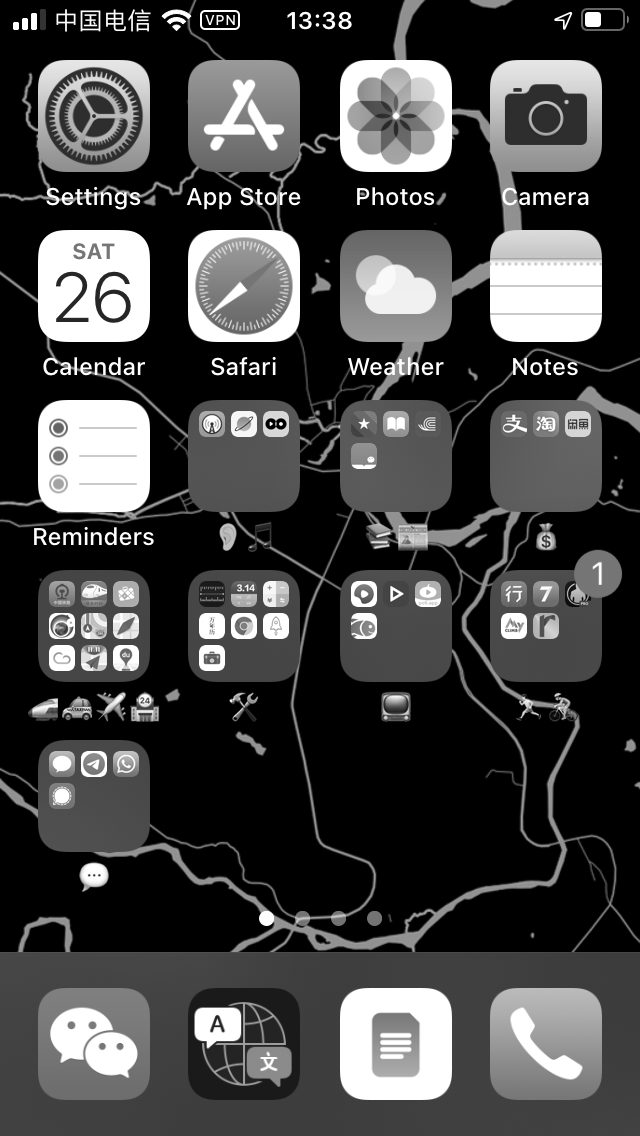The width and height of the screenshot is (640, 1136).
Task: Open the television folder
Action: 395,626
